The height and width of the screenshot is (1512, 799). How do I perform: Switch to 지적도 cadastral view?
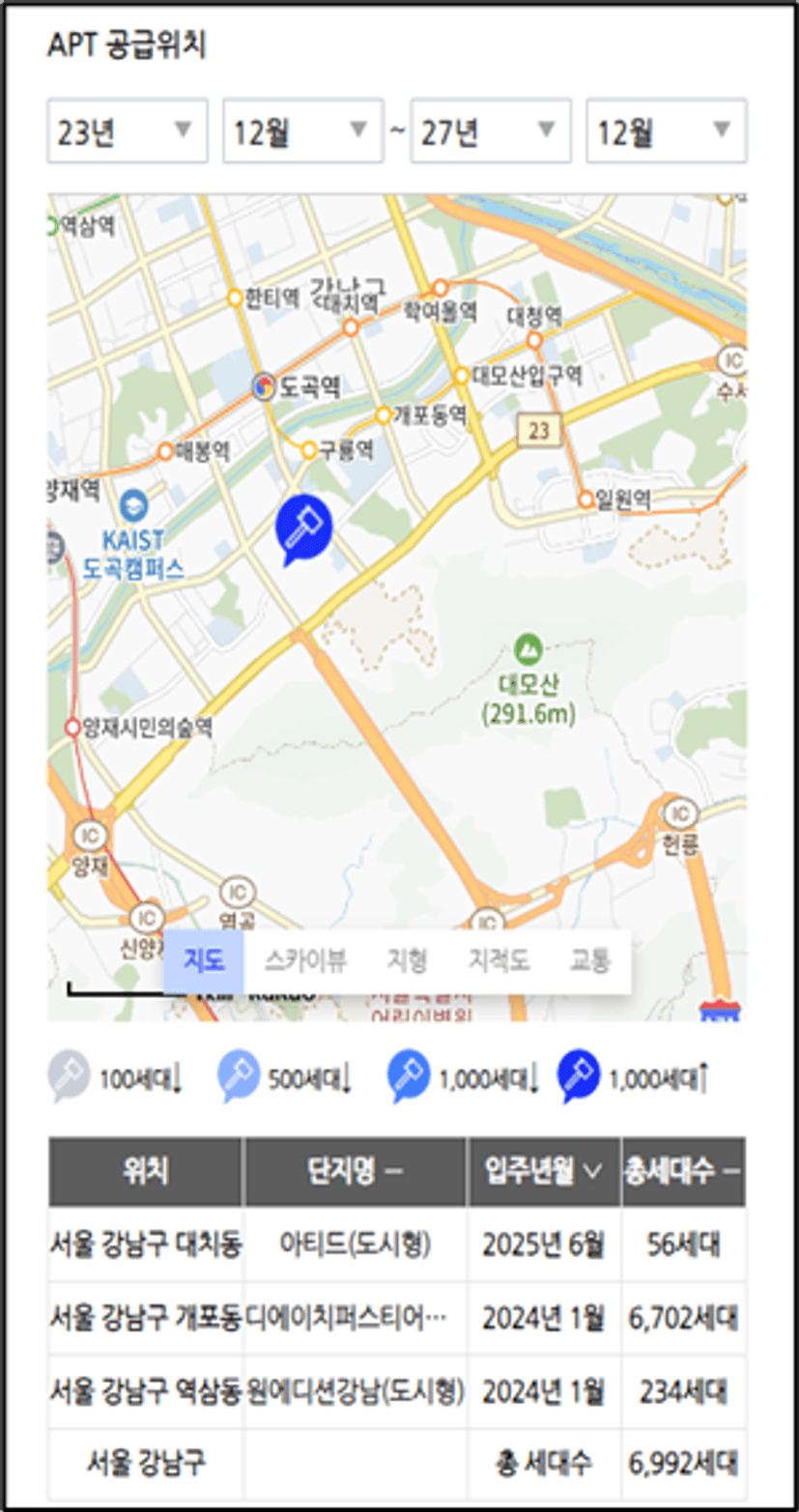click(x=499, y=961)
